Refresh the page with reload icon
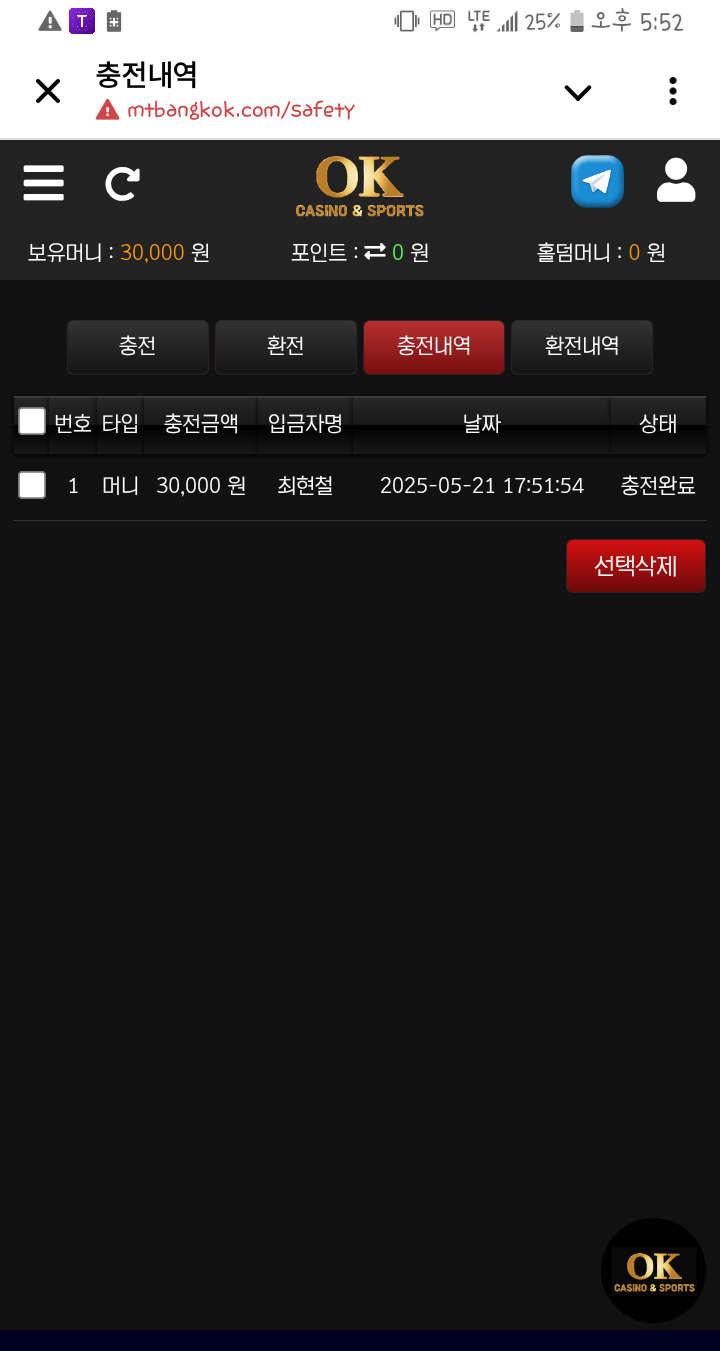Viewport: 720px width, 1351px height. (x=122, y=183)
